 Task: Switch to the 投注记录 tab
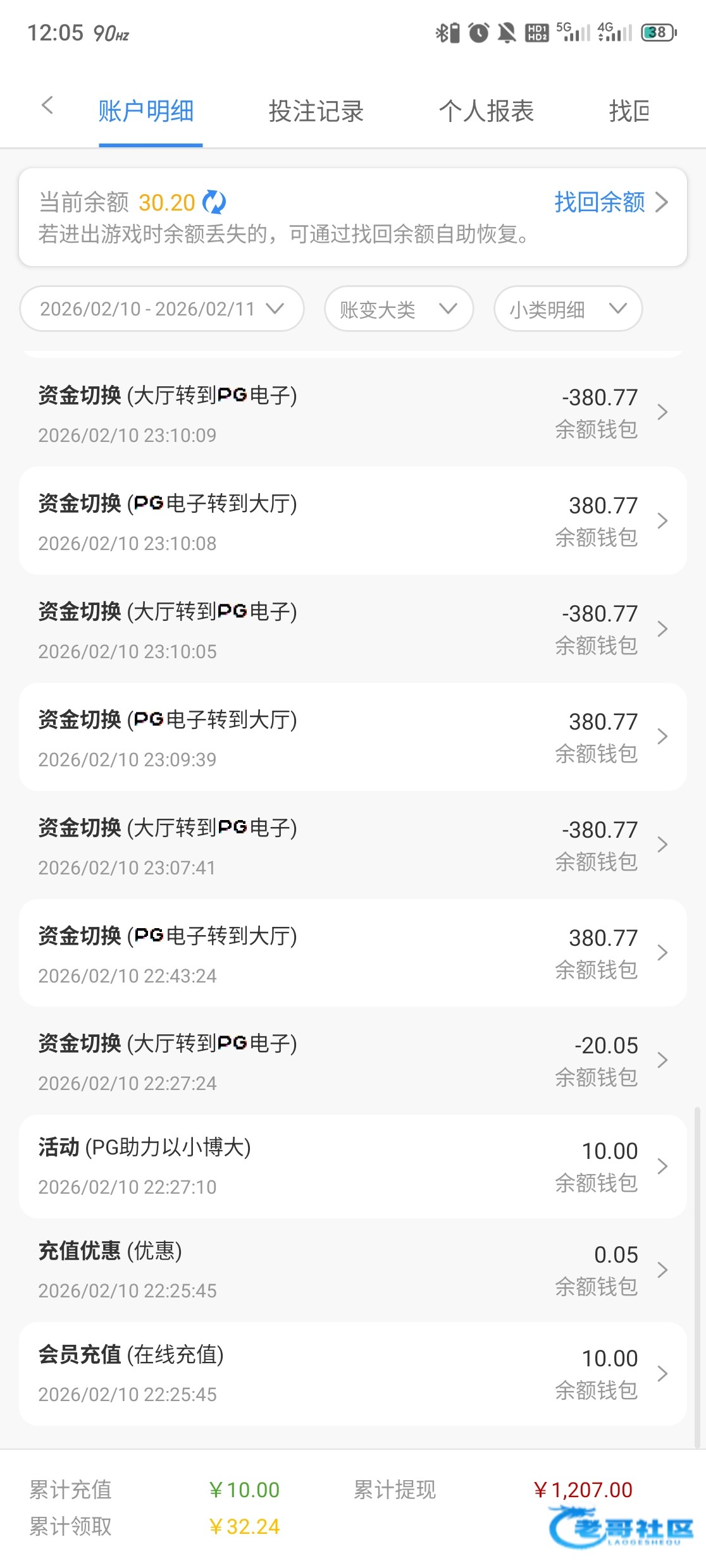point(316,111)
